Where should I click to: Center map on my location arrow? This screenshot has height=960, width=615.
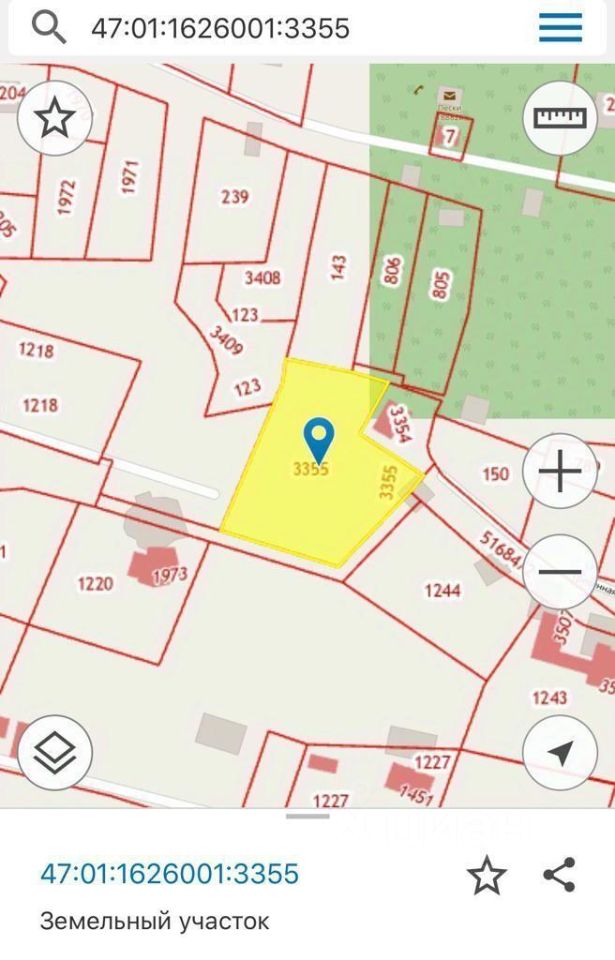click(x=560, y=752)
